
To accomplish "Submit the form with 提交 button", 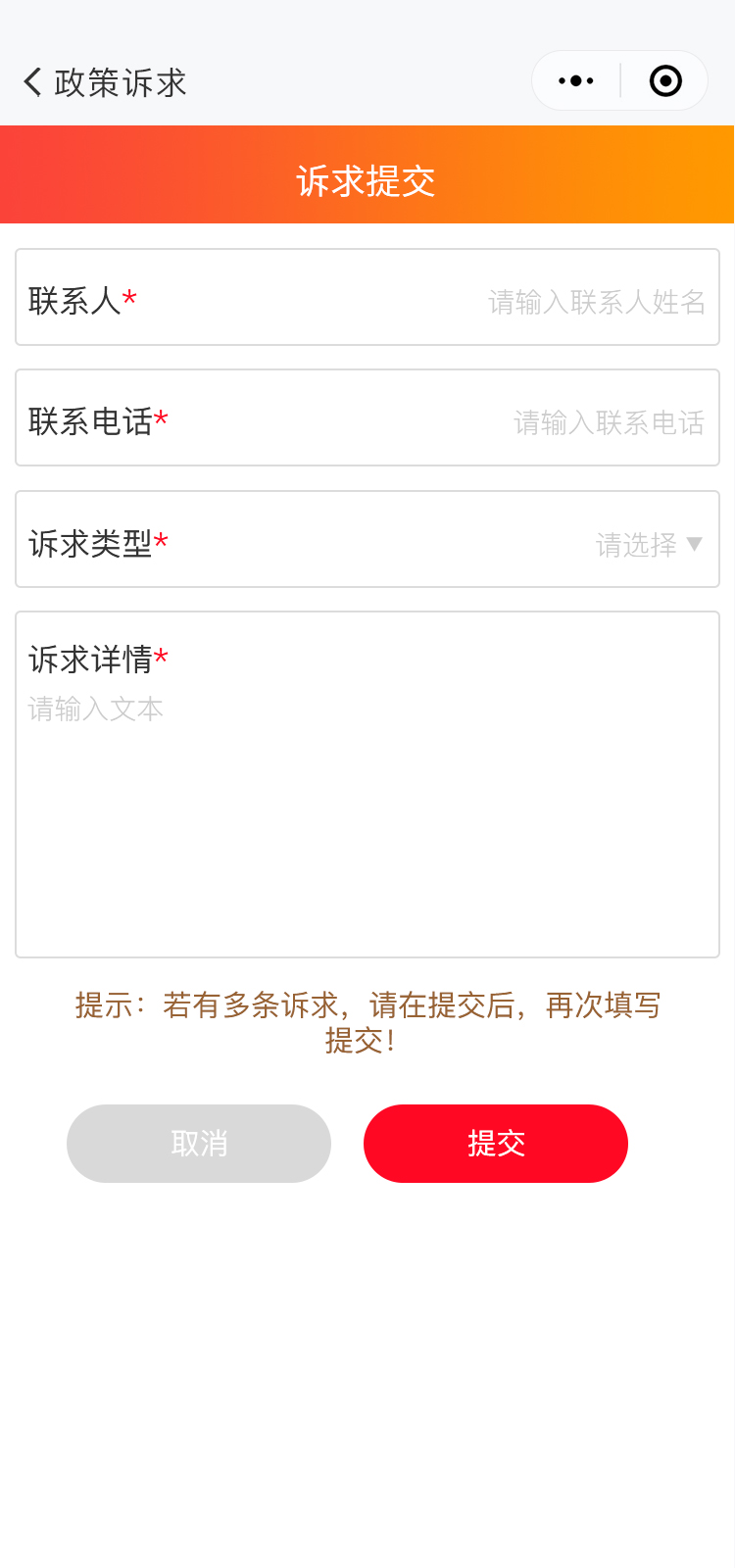I will click(x=496, y=1144).
